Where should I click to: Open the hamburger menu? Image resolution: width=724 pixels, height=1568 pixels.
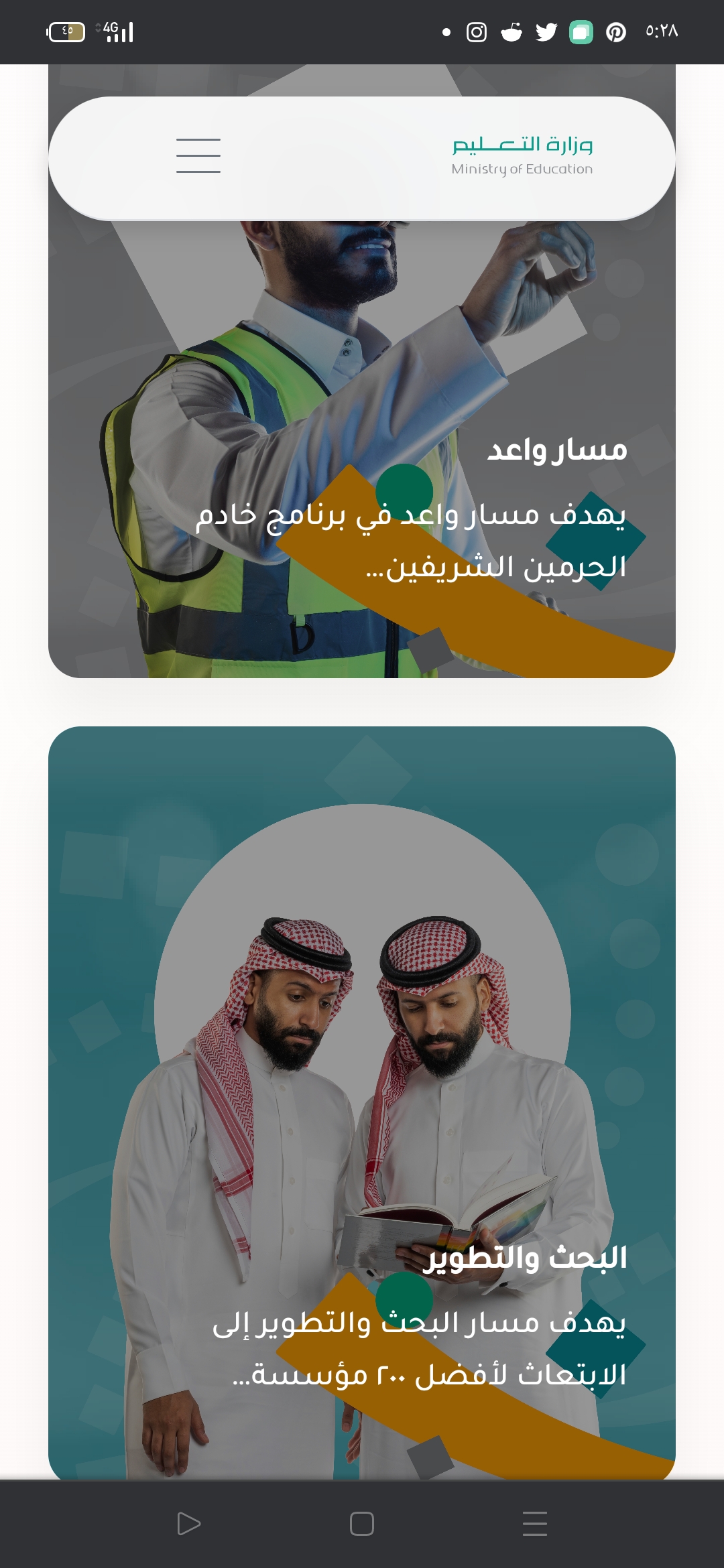(198, 155)
